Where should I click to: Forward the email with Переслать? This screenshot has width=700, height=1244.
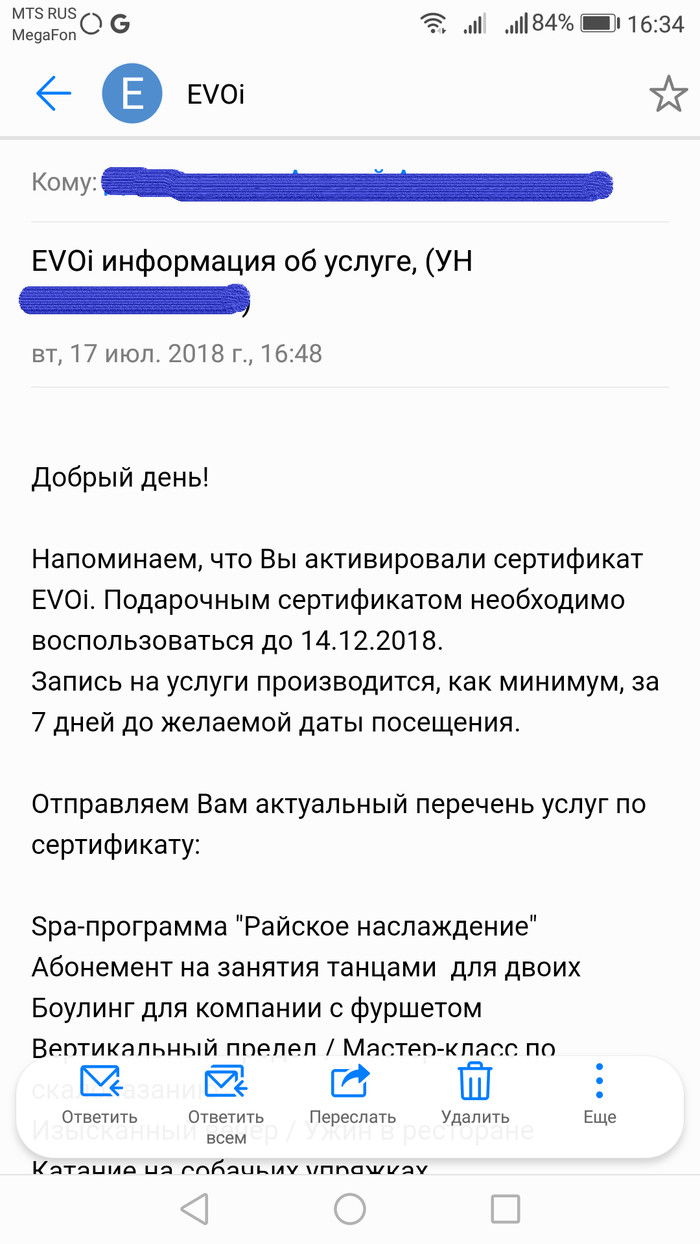point(352,1095)
